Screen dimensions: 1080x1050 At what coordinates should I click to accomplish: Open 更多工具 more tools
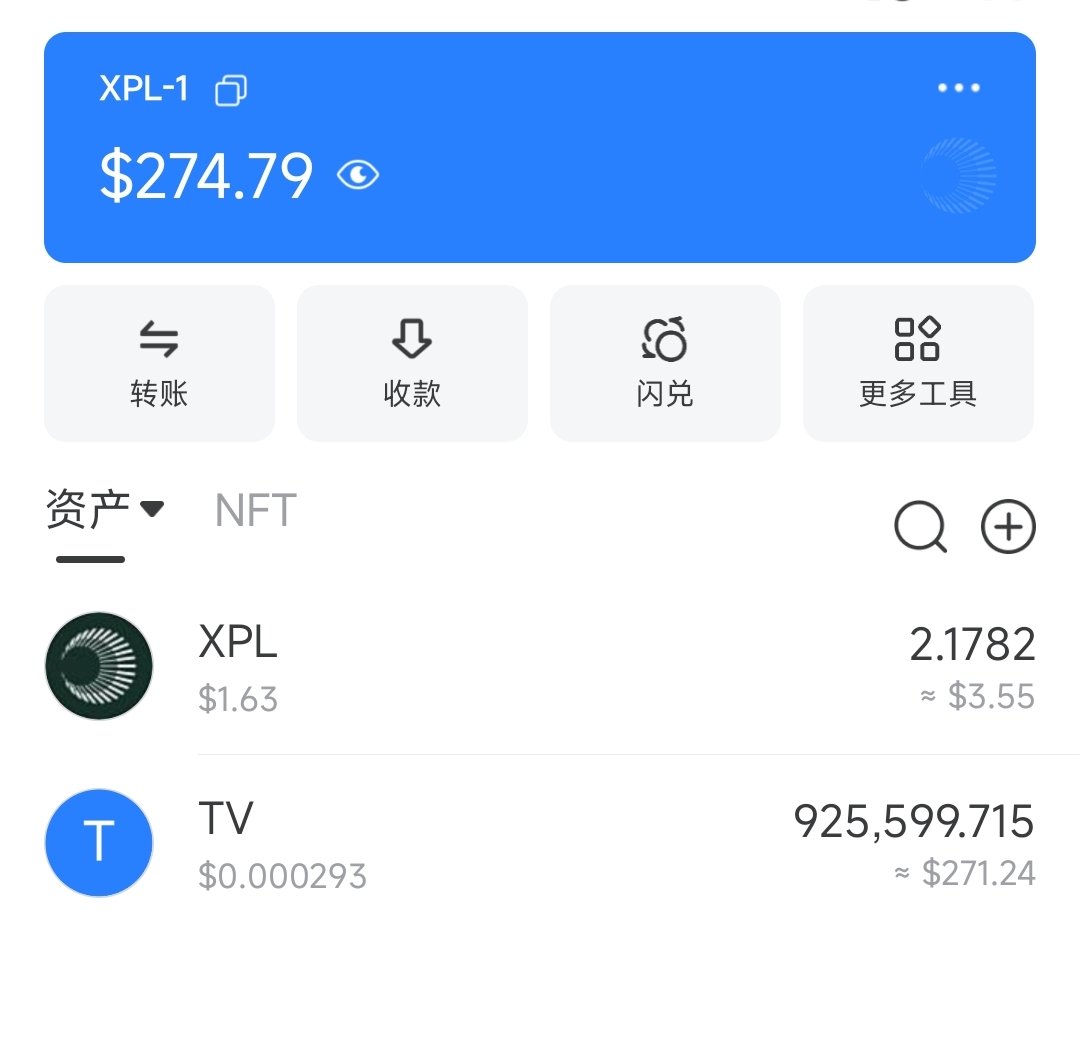[918, 363]
